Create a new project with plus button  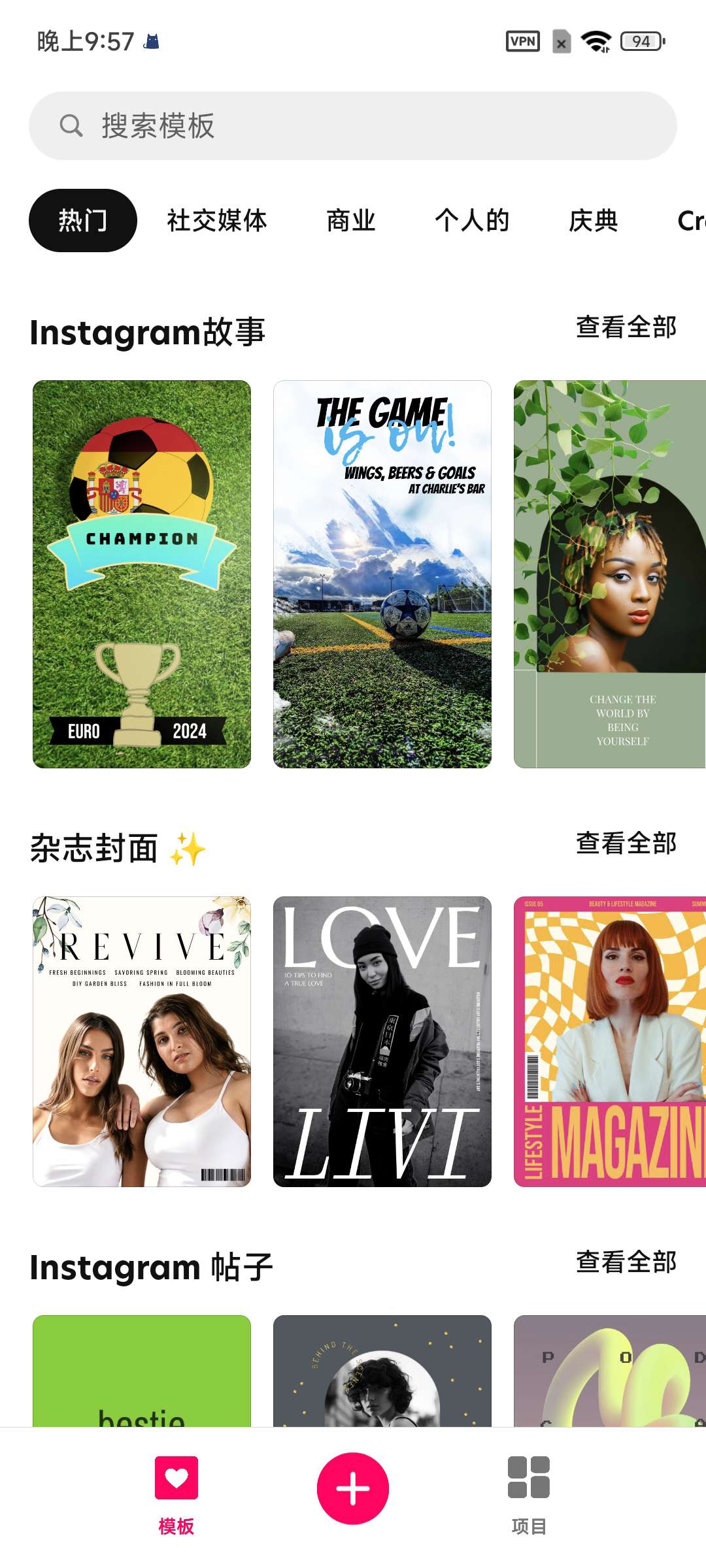pos(353,1488)
